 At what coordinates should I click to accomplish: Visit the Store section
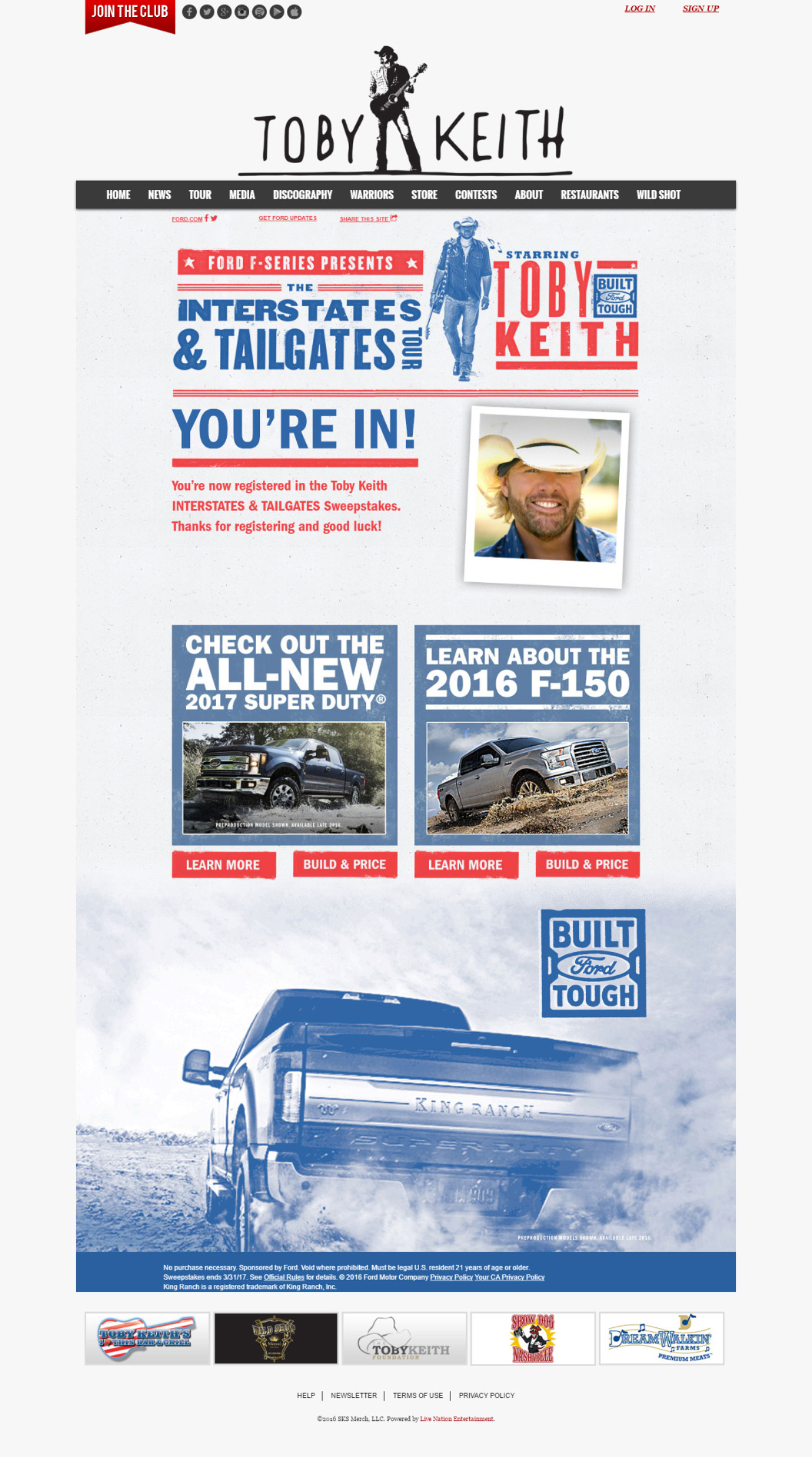423,195
